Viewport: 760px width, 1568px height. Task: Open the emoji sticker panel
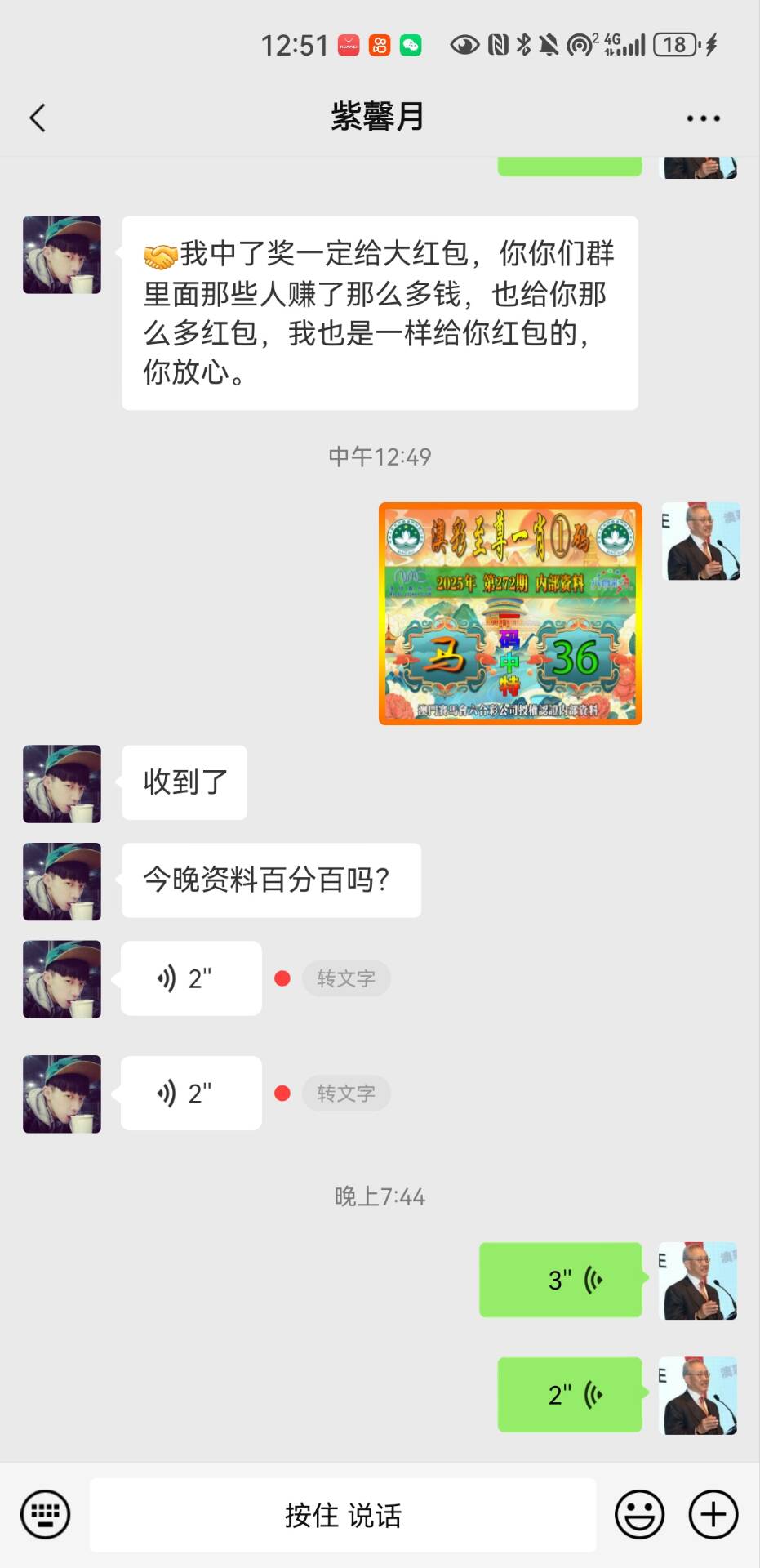639,1515
